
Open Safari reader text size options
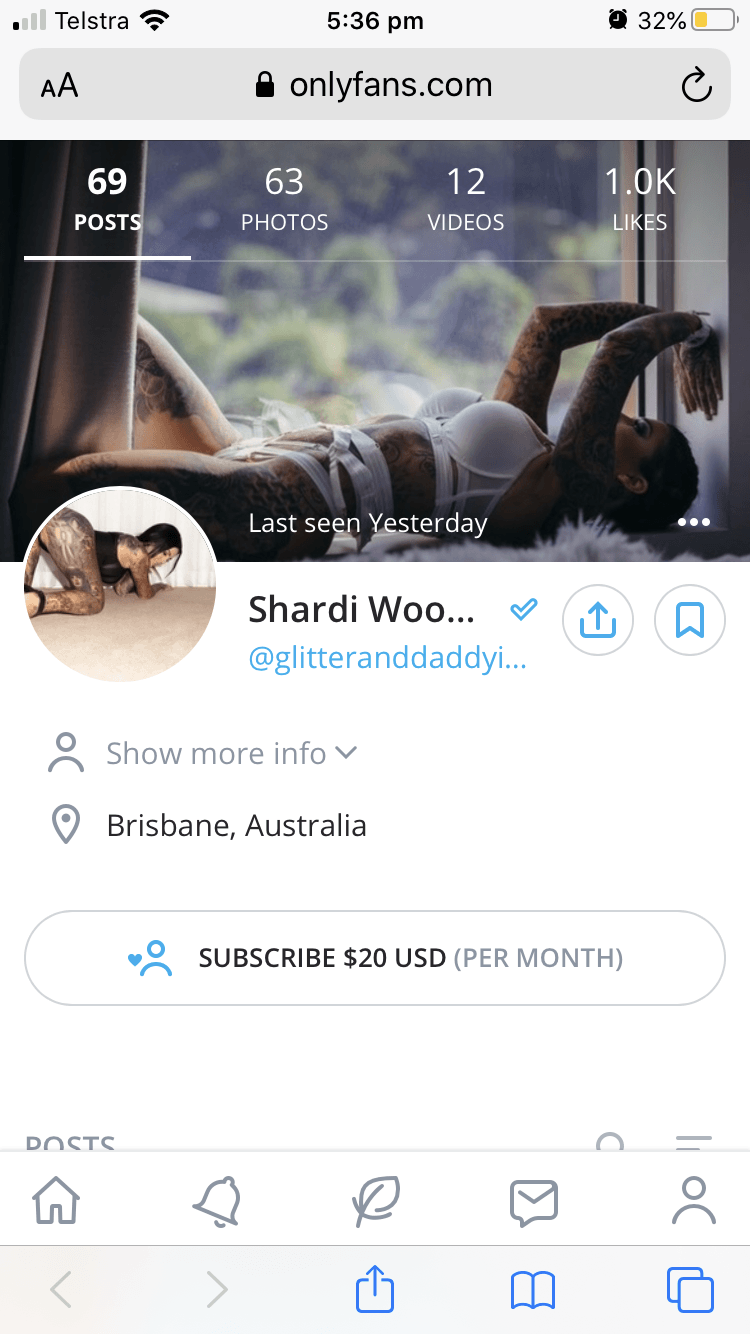pos(59,86)
